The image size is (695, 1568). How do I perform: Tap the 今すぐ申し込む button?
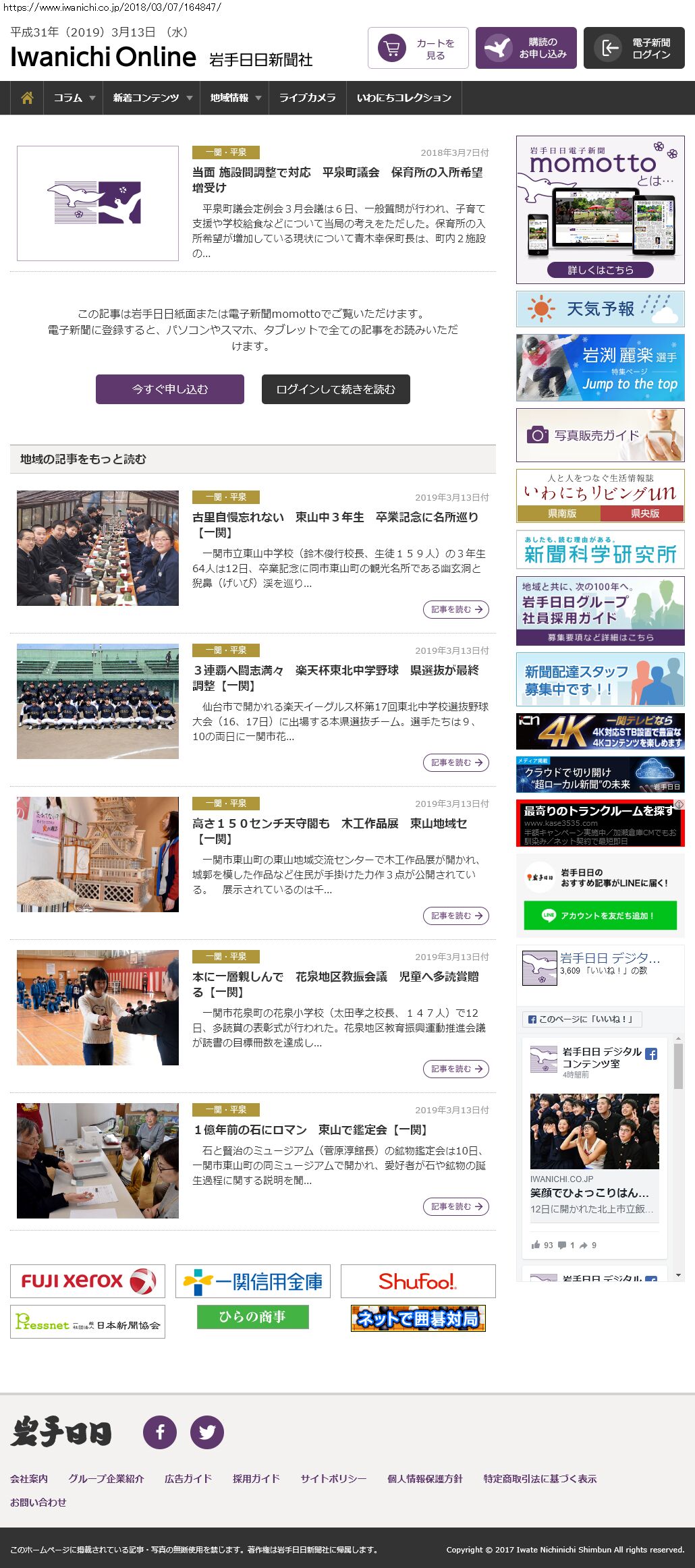coord(170,389)
